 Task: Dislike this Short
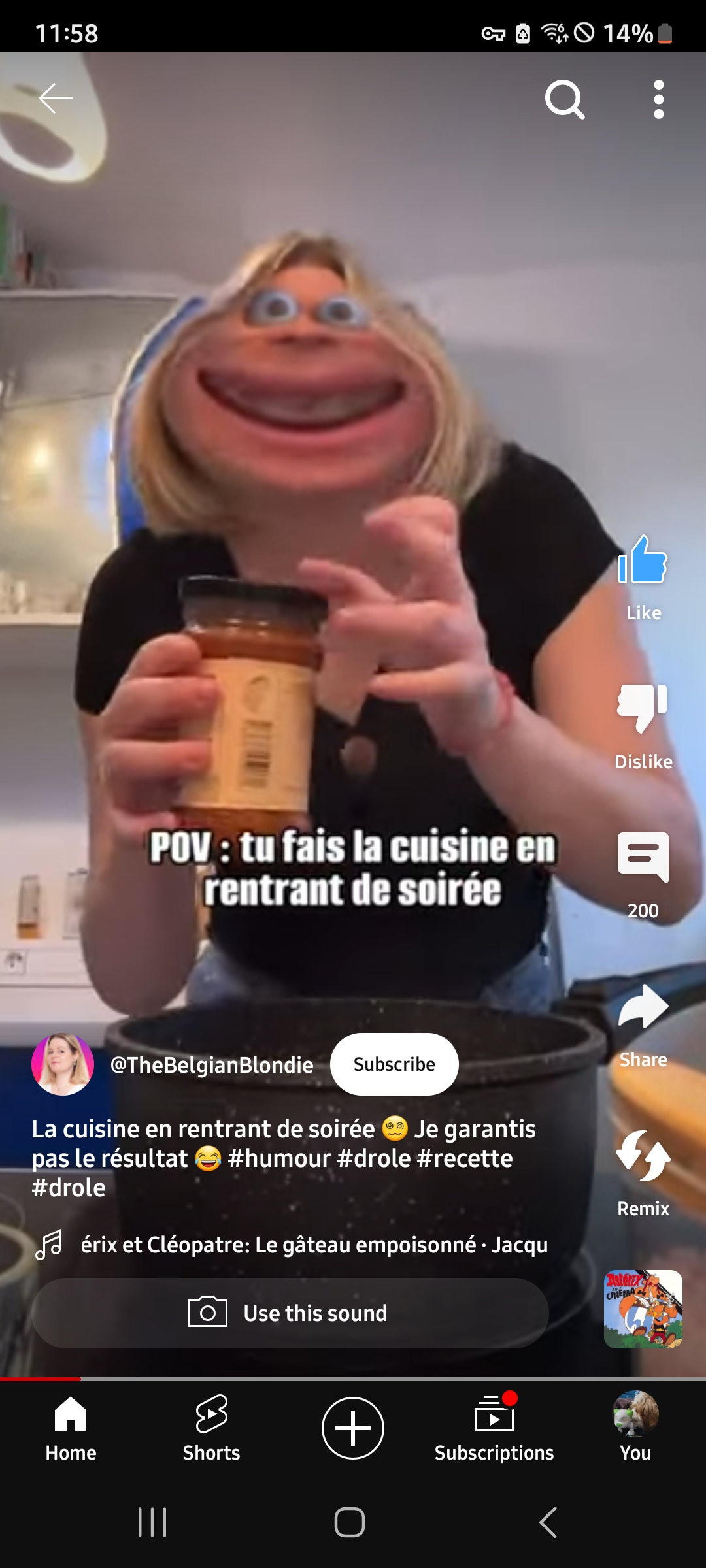[x=643, y=709]
